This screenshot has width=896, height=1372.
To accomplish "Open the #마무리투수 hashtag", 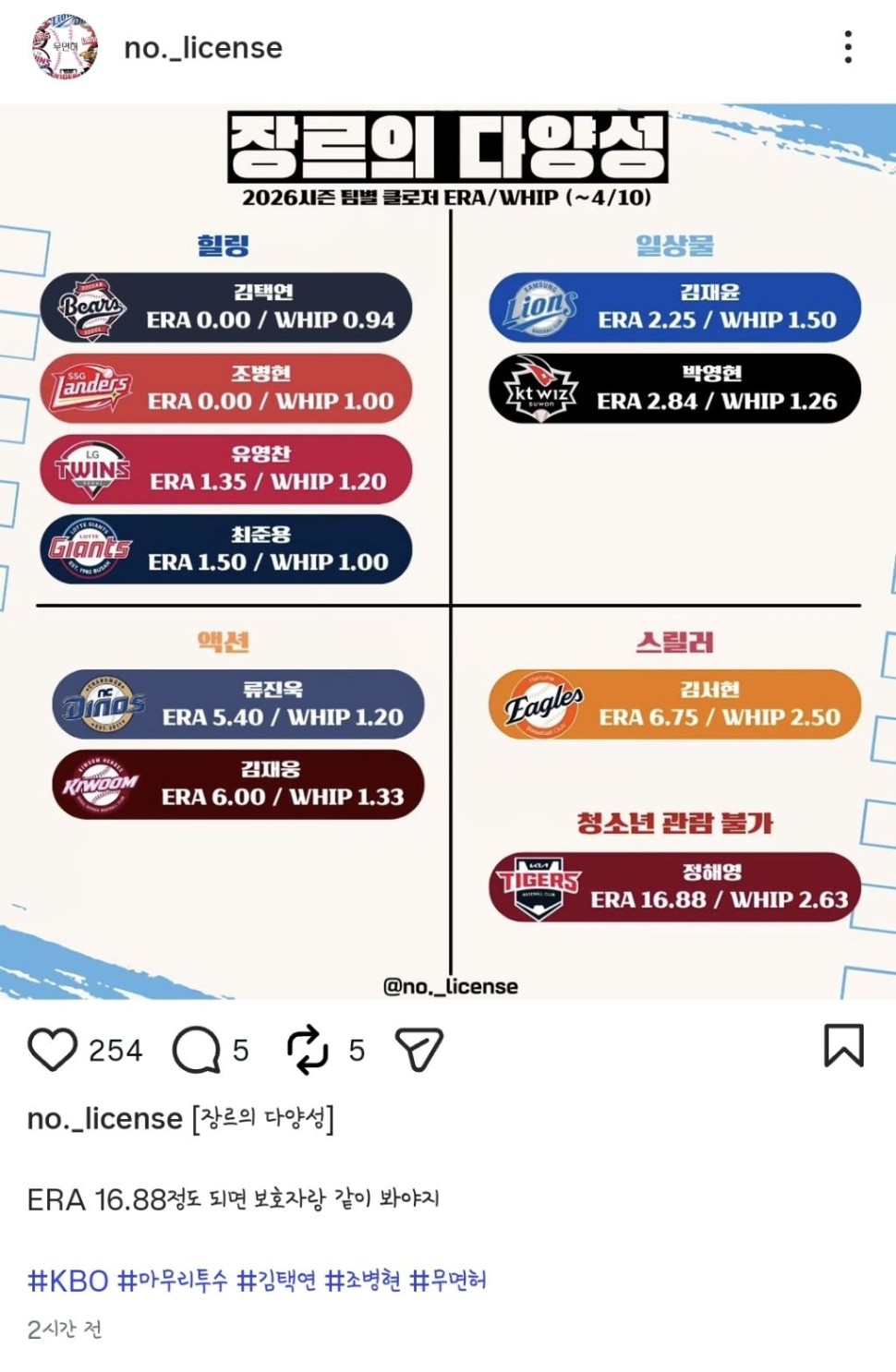I will point(173,1281).
